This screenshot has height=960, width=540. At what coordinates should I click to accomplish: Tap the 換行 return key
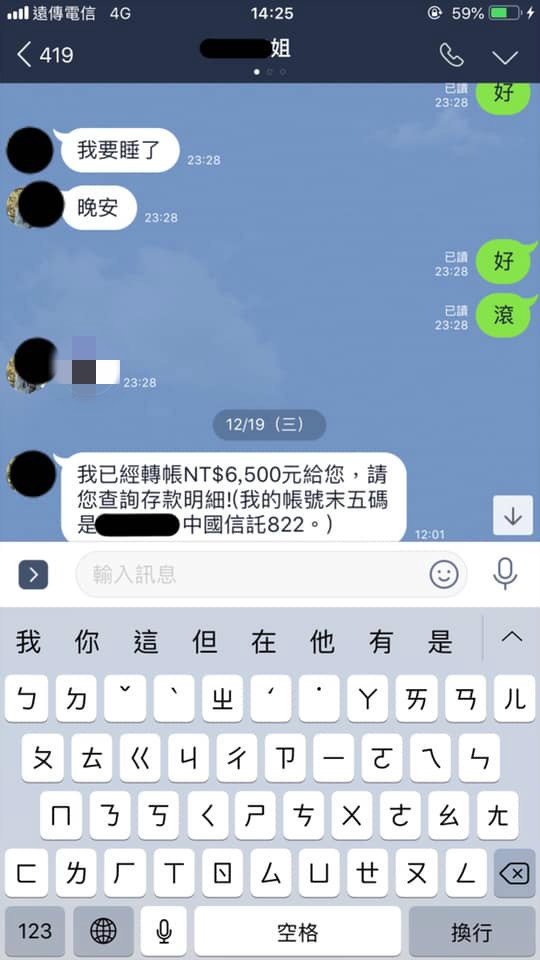click(x=471, y=932)
